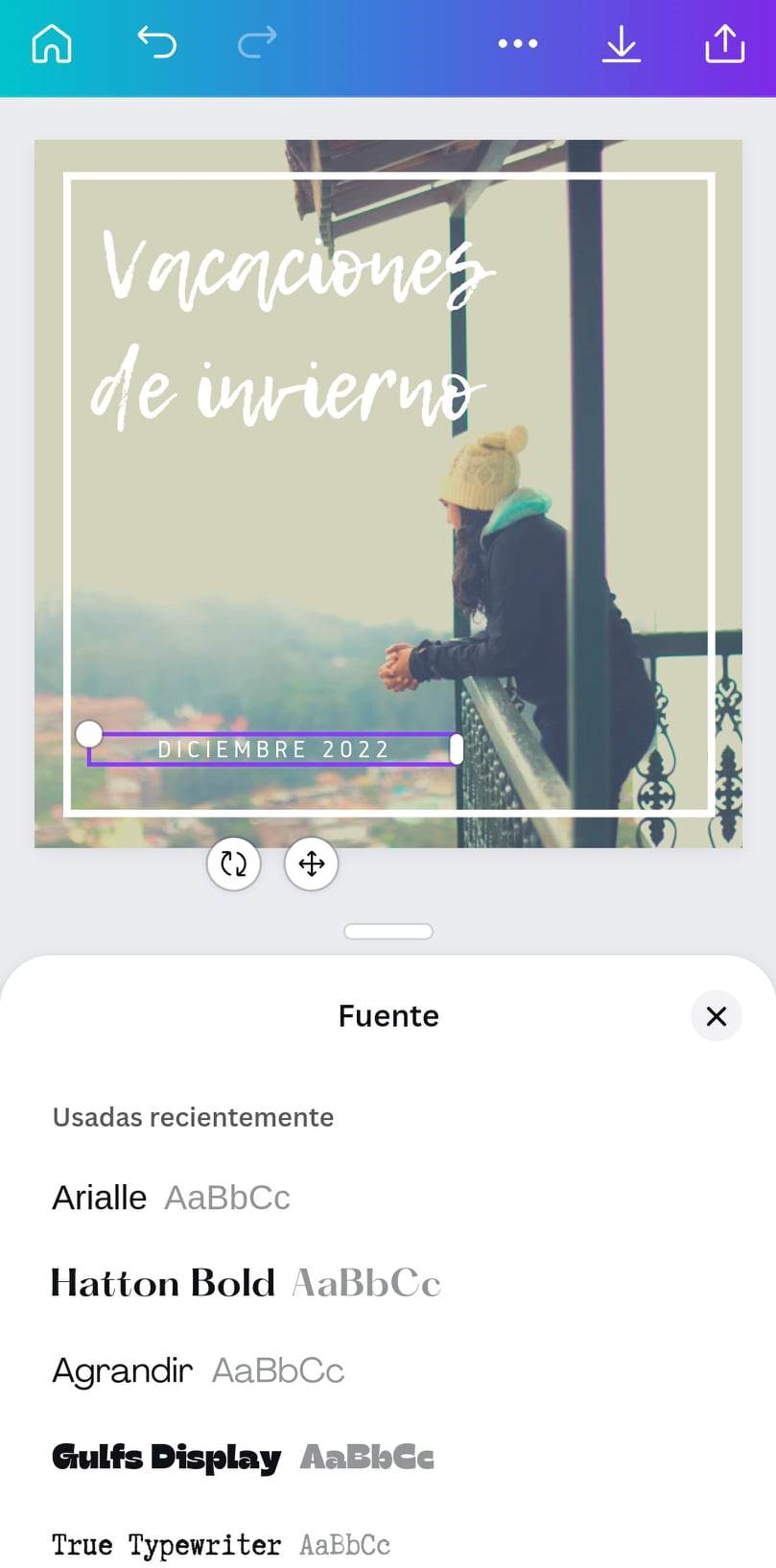Return to the Canva home screen
The image size is (776, 1568).
pos(51,44)
